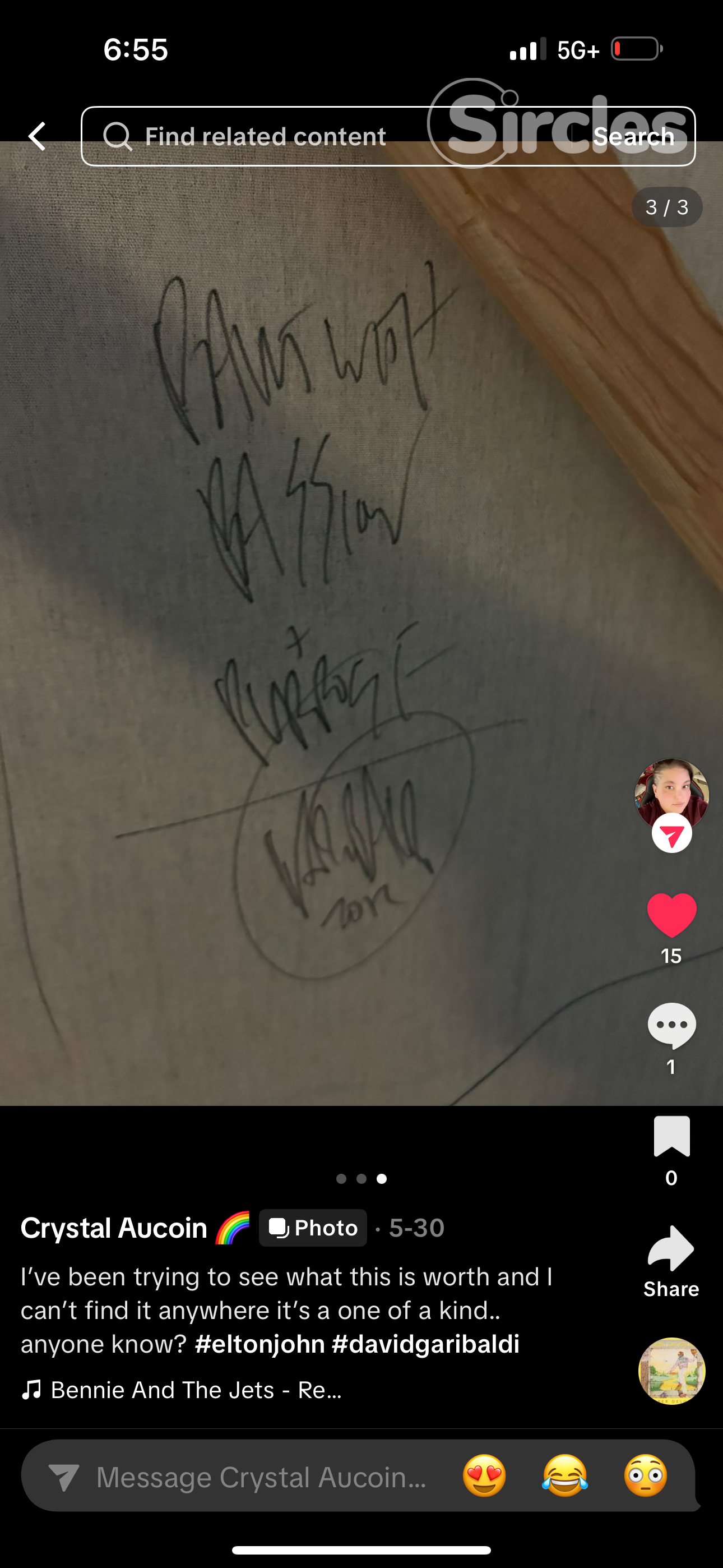Screen dimensions: 723x1568
Task: Open the #eltonjohn hashtag
Action: (x=260, y=1344)
